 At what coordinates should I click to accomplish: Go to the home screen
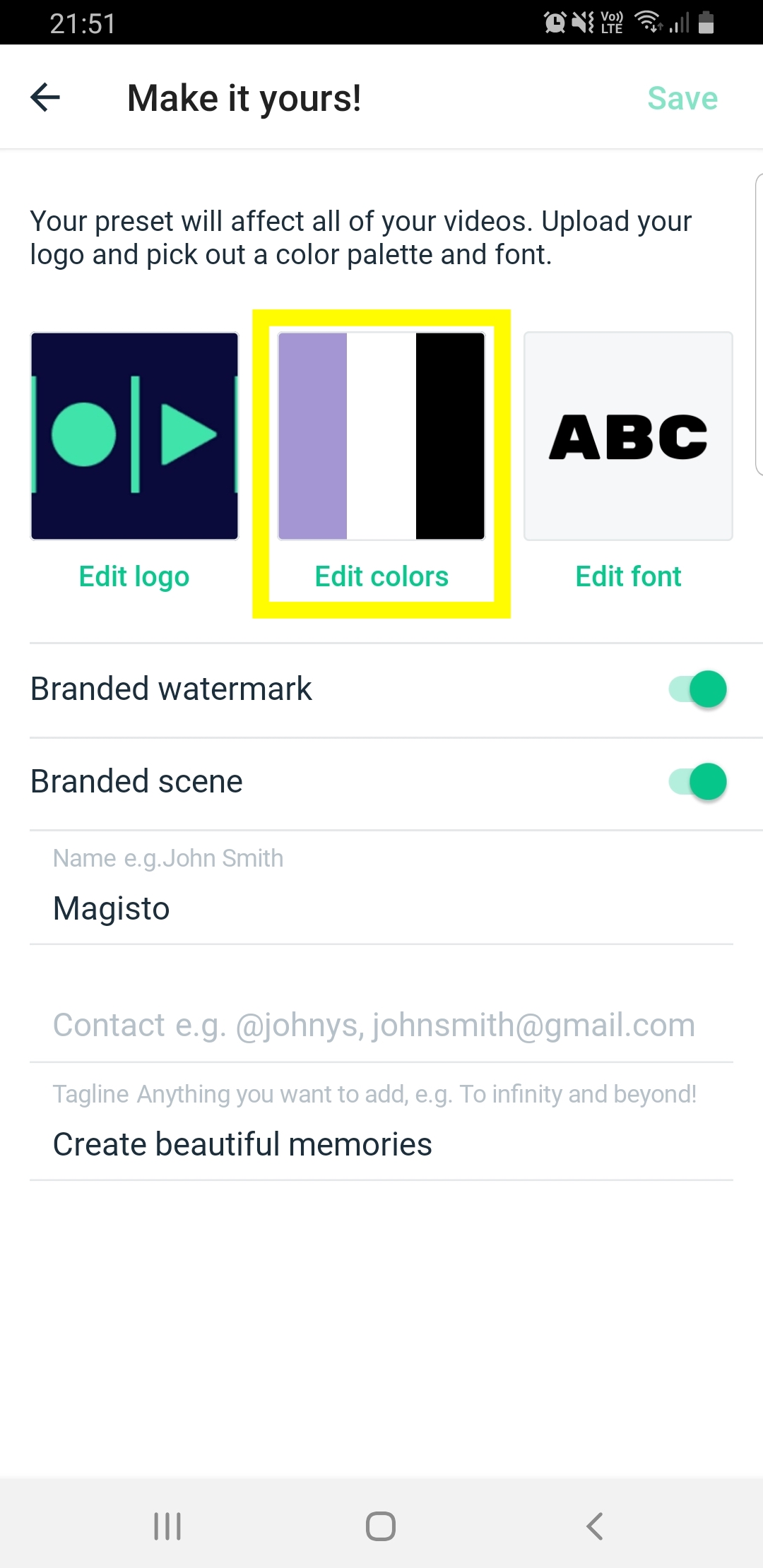click(x=381, y=1526)
